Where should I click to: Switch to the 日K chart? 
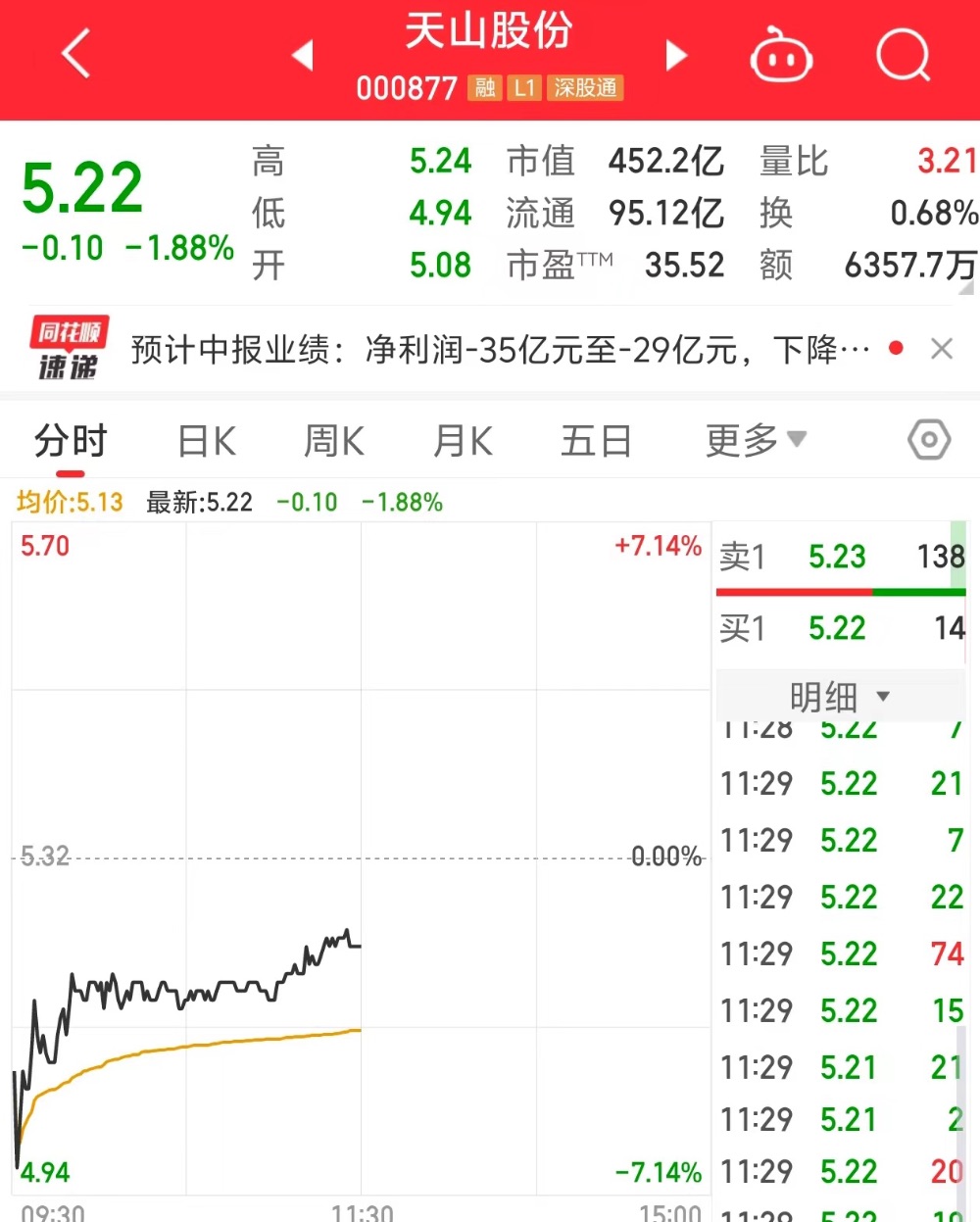tap(207, 442)
